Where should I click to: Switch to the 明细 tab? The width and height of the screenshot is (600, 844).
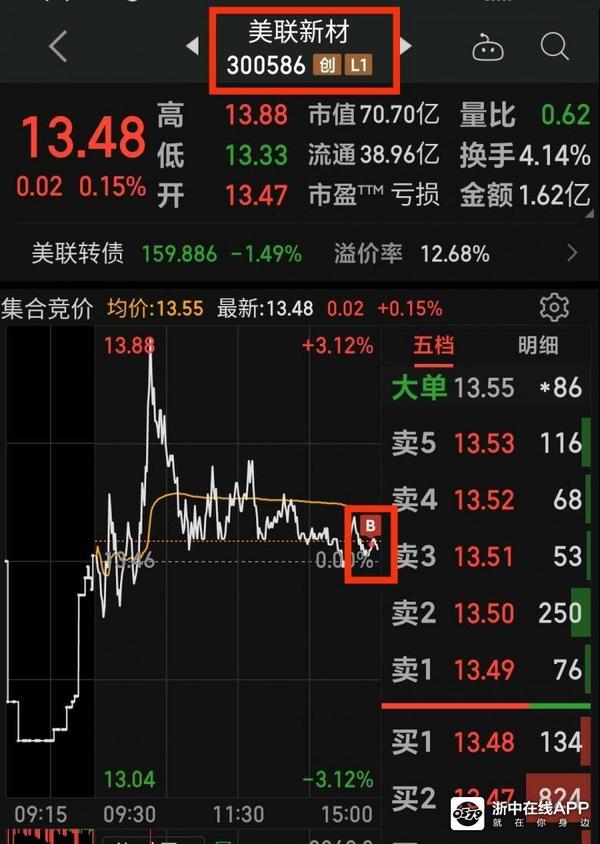click(x=537, y=346)
